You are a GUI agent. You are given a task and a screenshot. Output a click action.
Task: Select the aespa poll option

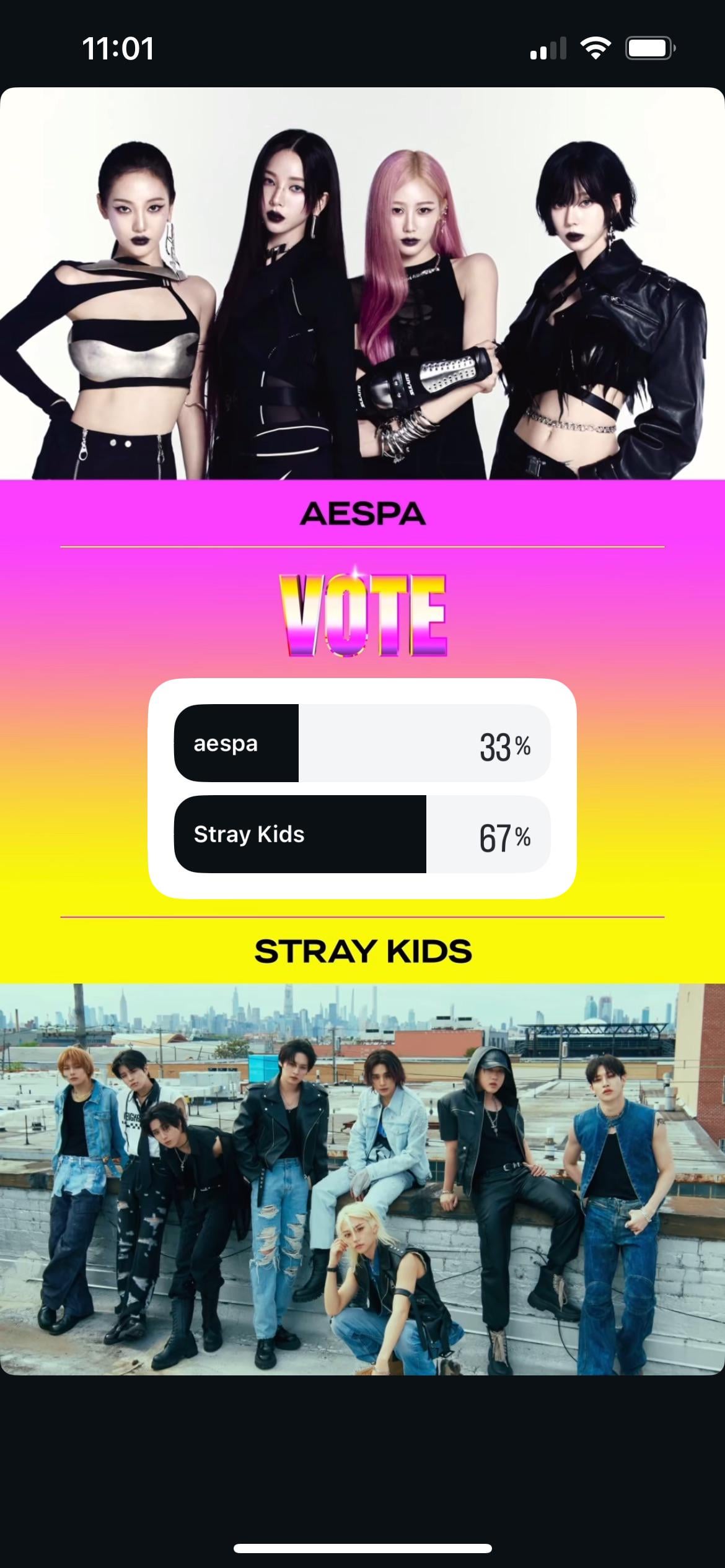pos(362,743)
